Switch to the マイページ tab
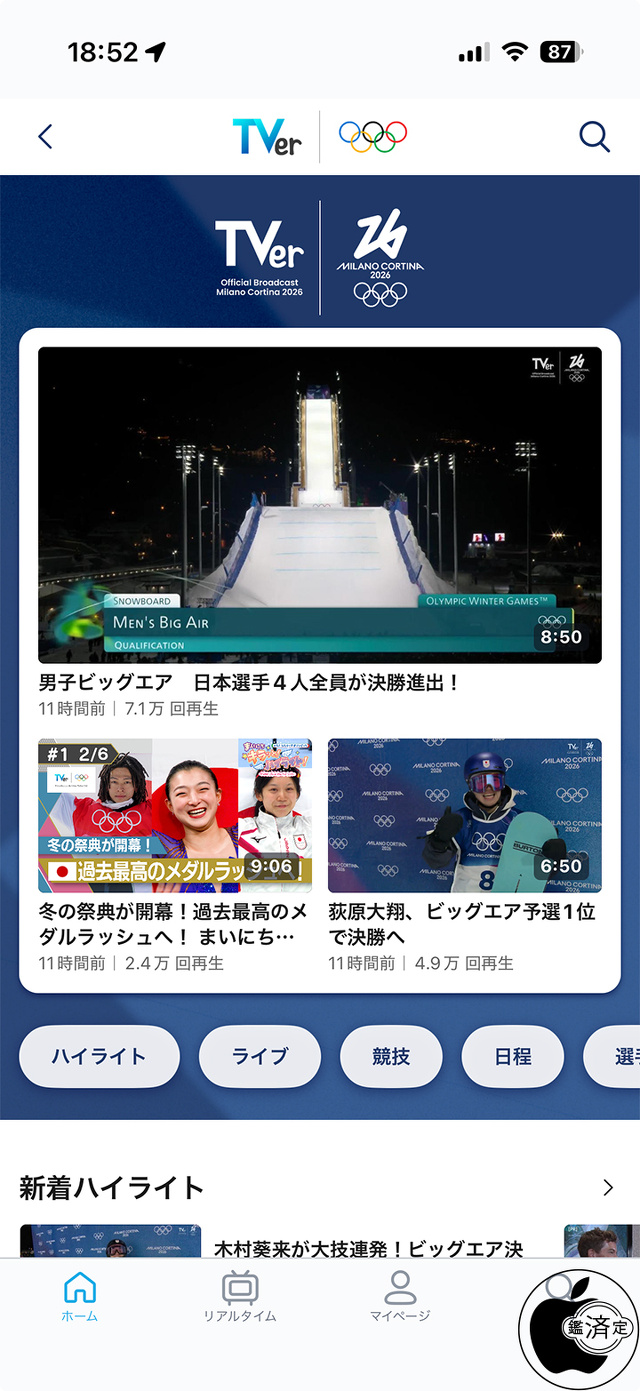Image resolution: width=640 pixels, height=1391 pixels. [400, 1297]
